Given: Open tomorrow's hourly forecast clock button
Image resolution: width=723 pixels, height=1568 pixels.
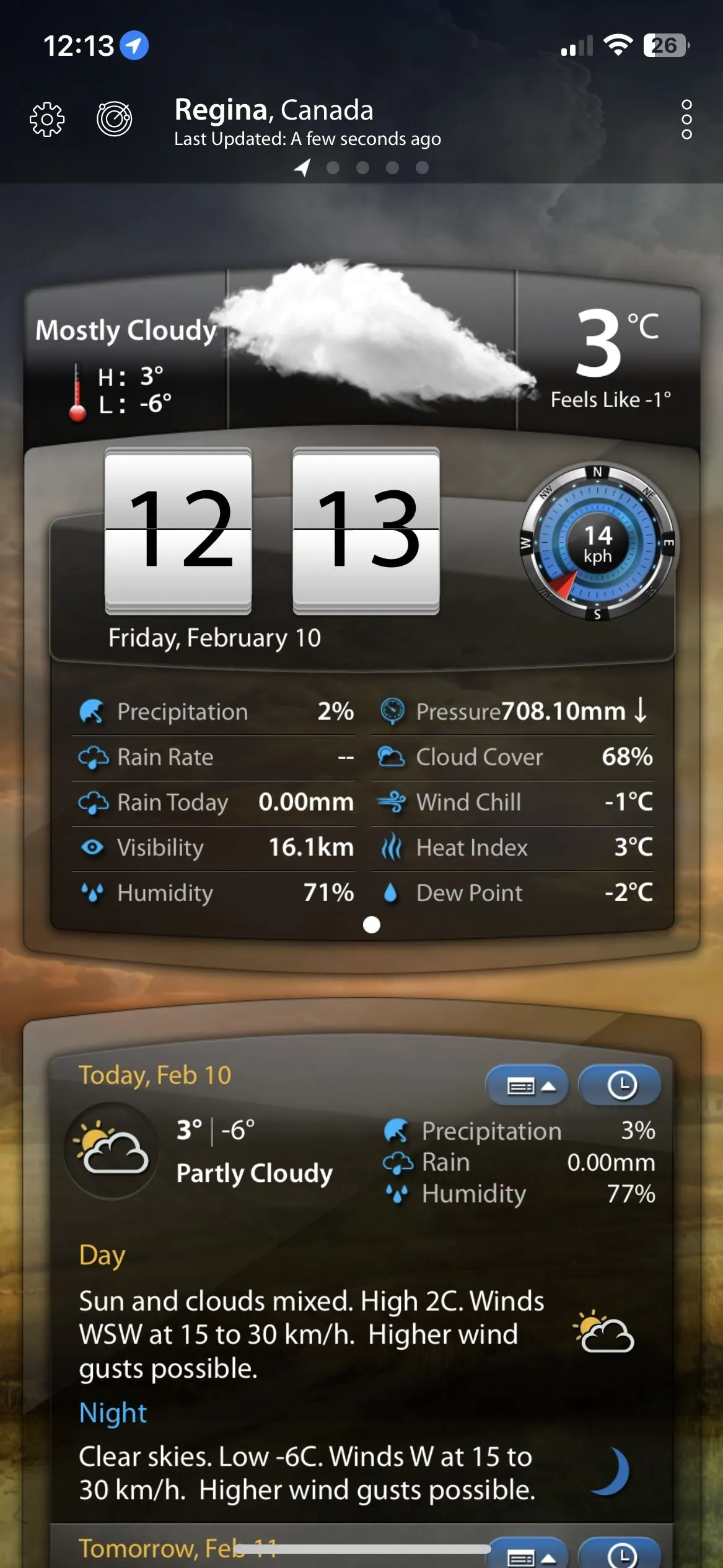Looking at the screenshot, I should 621,1554.
